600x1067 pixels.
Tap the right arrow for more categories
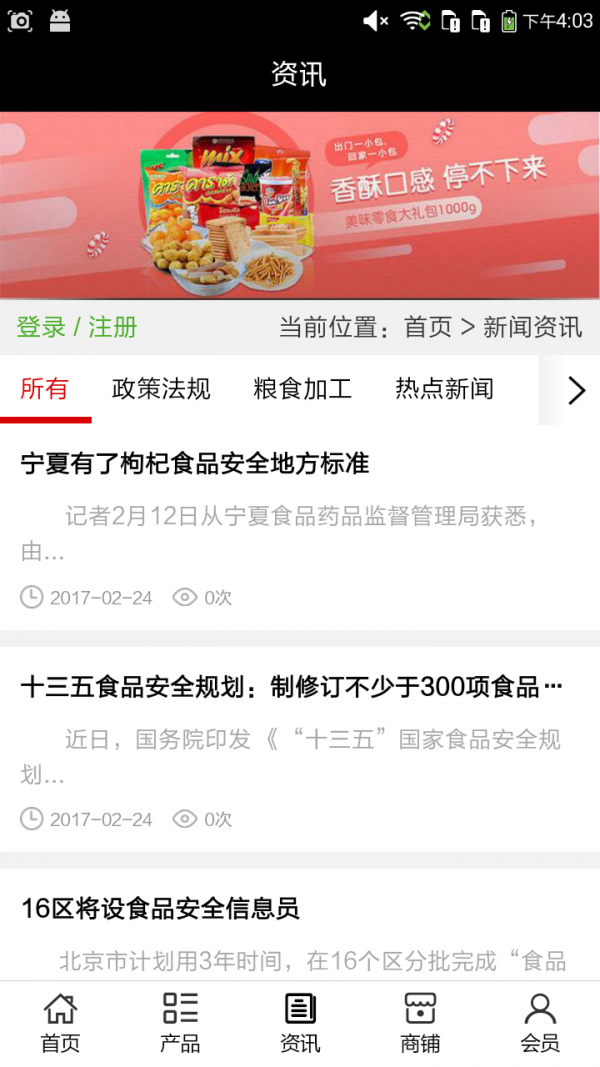576,390
